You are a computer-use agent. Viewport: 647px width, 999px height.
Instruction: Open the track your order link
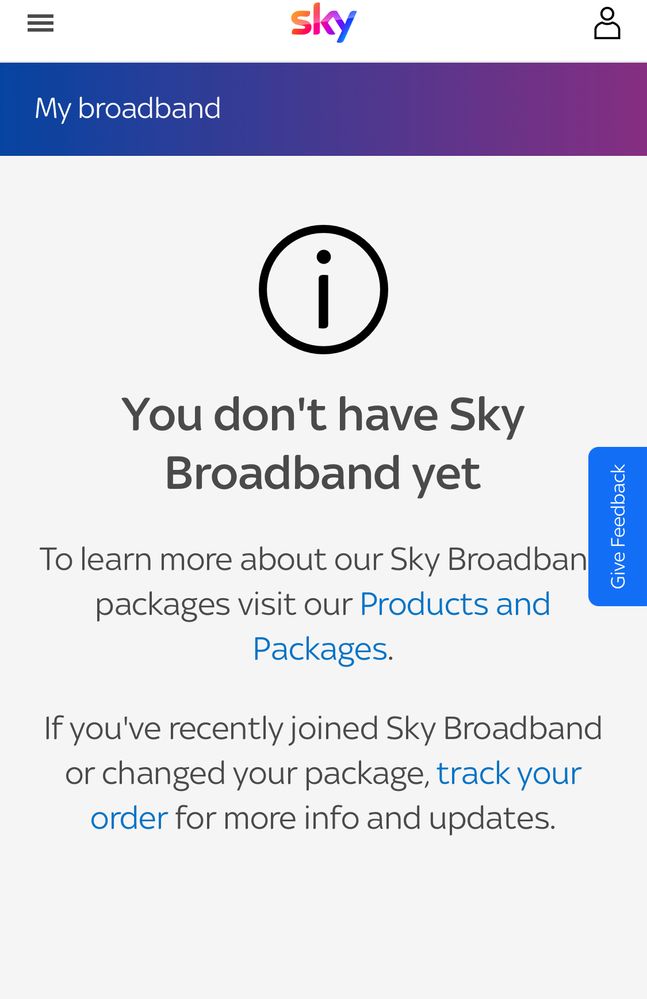[508, 774]
